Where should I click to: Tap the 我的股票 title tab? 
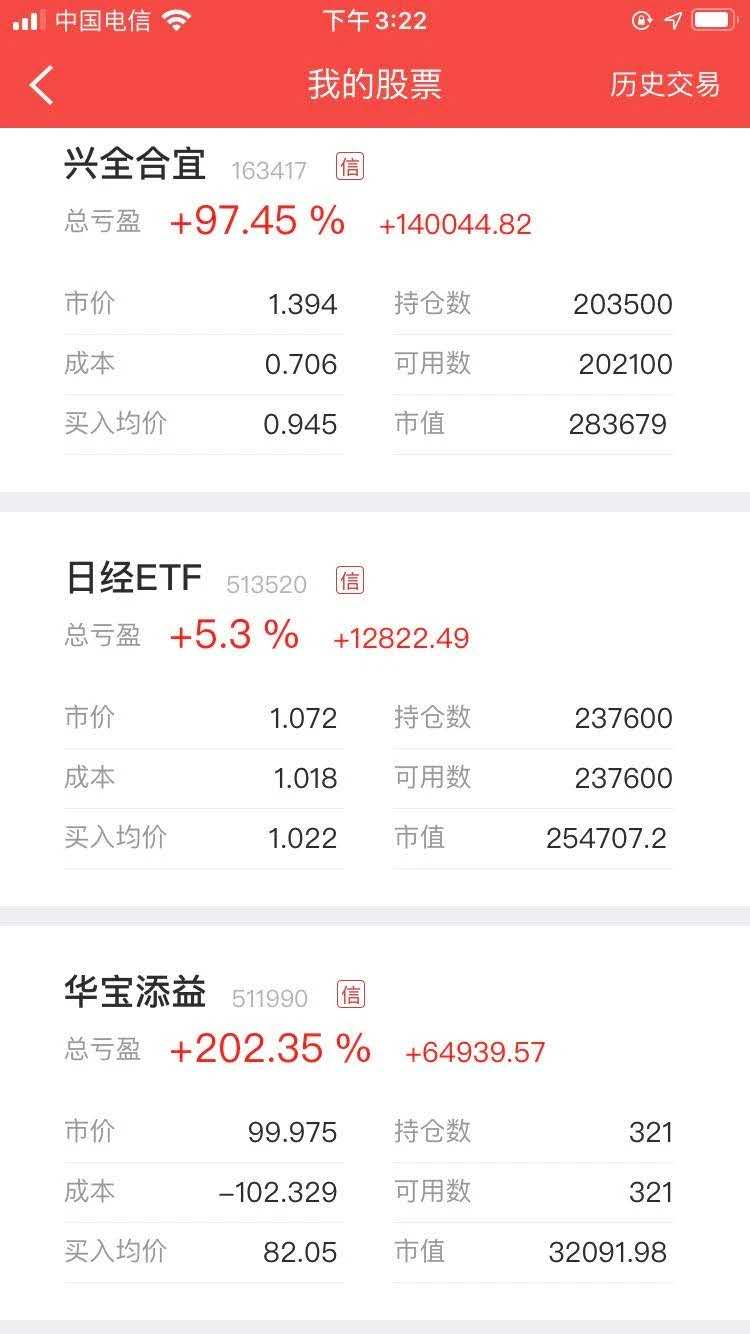click(x=375, y=86)
